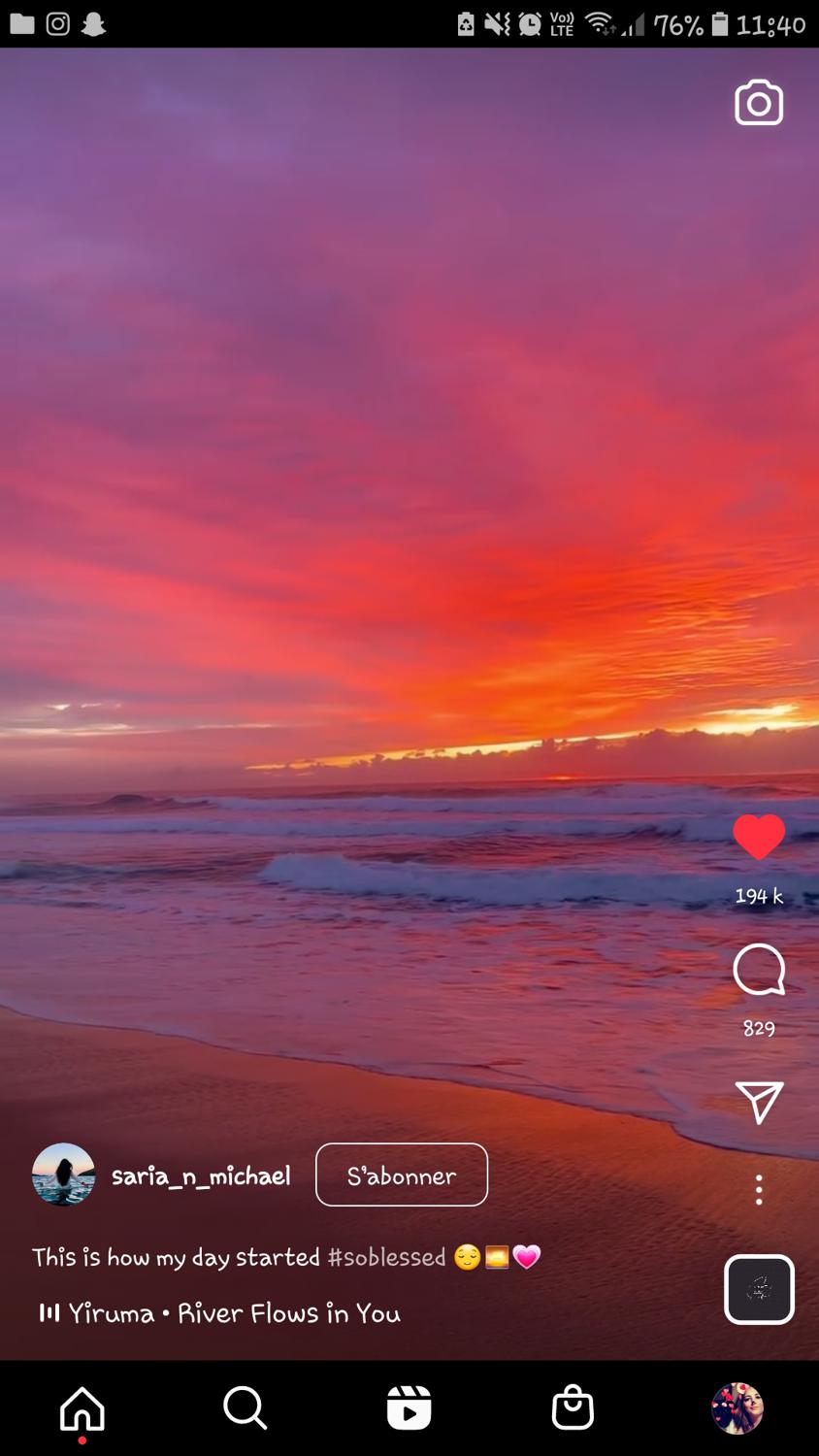Go to the Home tab
This screenshot has height=1456, width=819.
coord(82,1407)
